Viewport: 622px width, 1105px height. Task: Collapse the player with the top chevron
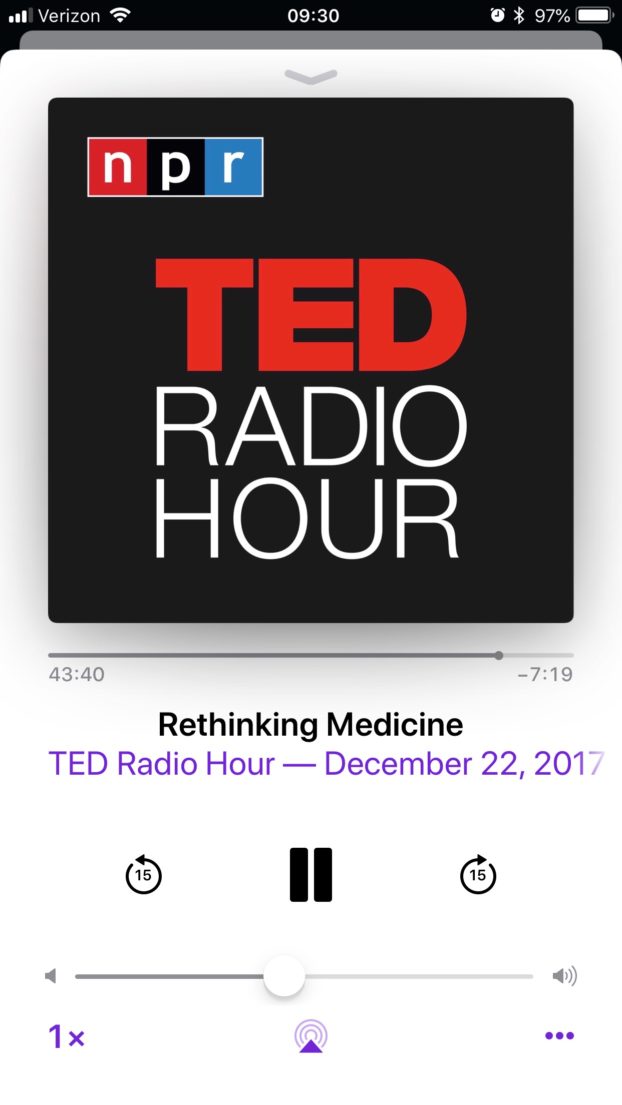point(311,76)
